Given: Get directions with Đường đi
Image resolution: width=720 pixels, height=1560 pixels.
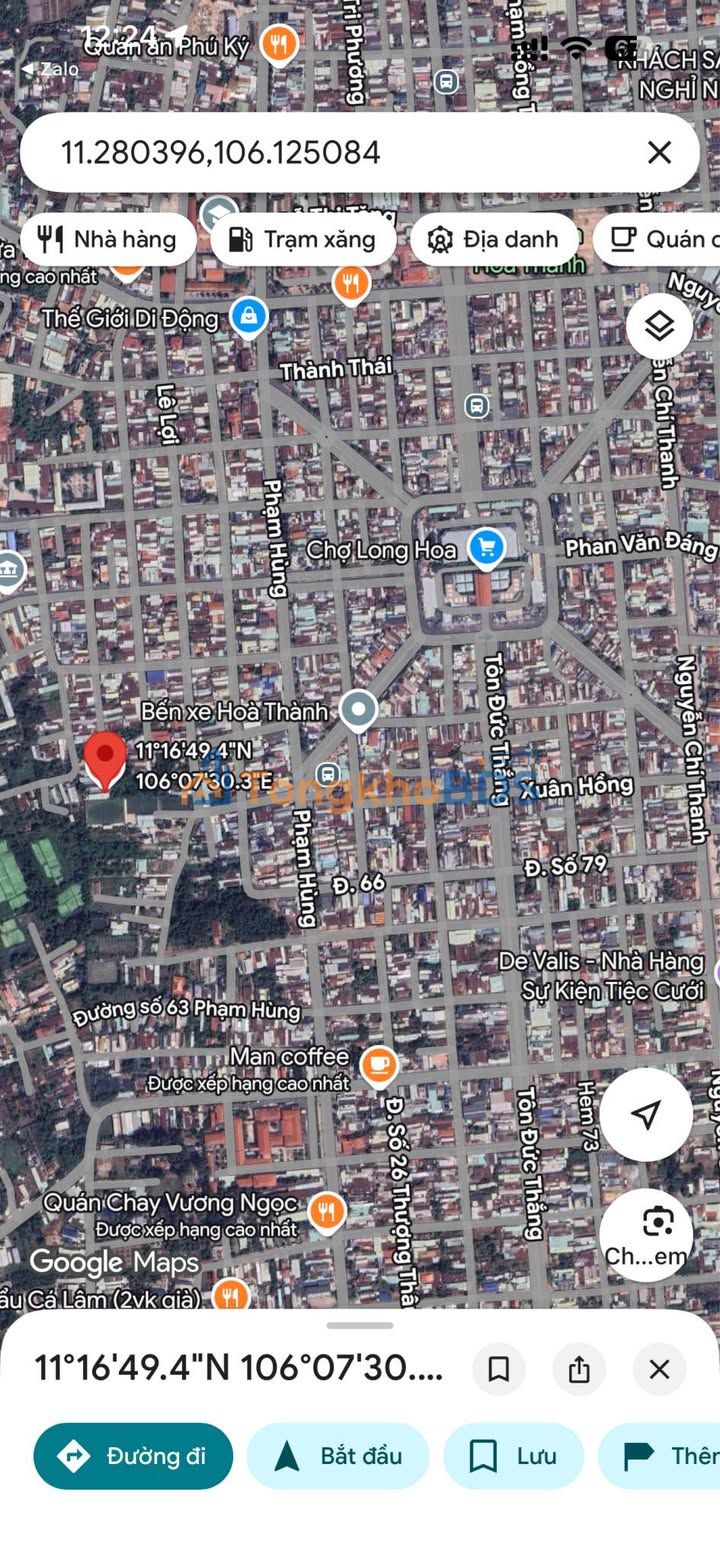Looking at the screenshot, I should [133, 1456].
